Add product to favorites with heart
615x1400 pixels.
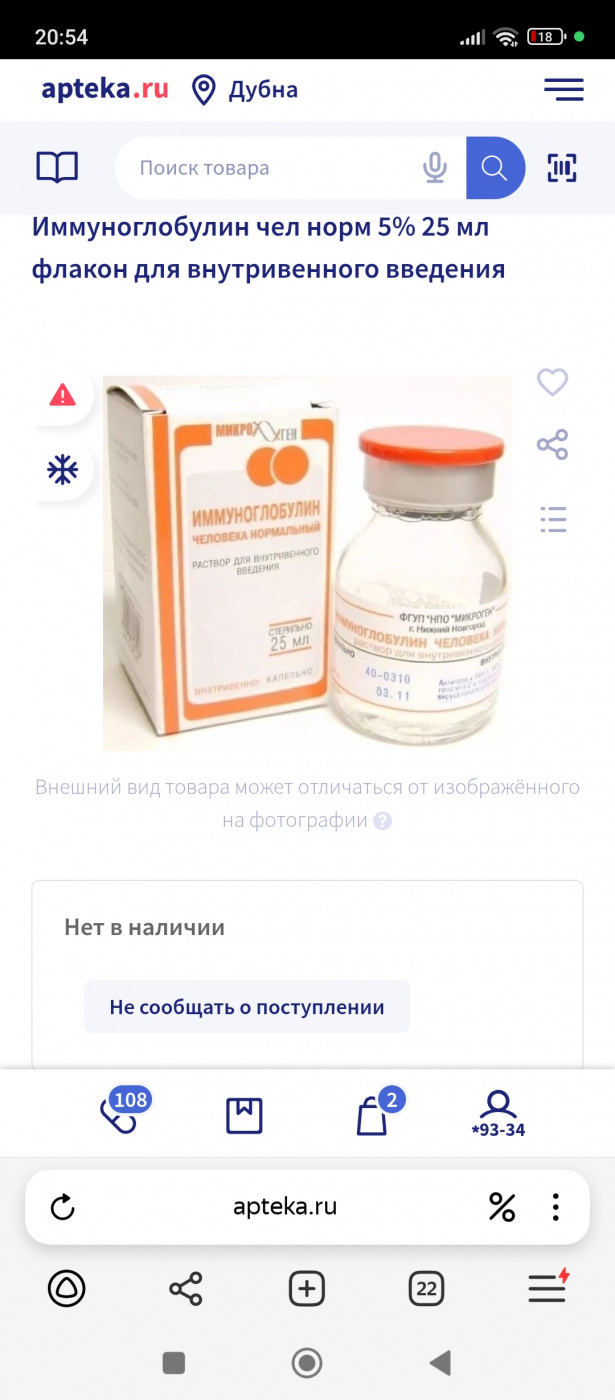(552, 382)
